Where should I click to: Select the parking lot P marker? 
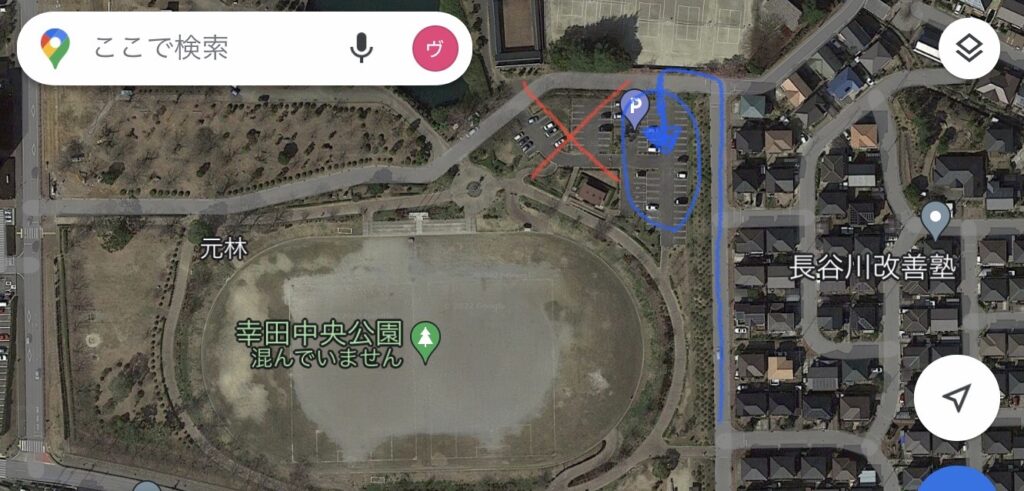click(634, 105)
